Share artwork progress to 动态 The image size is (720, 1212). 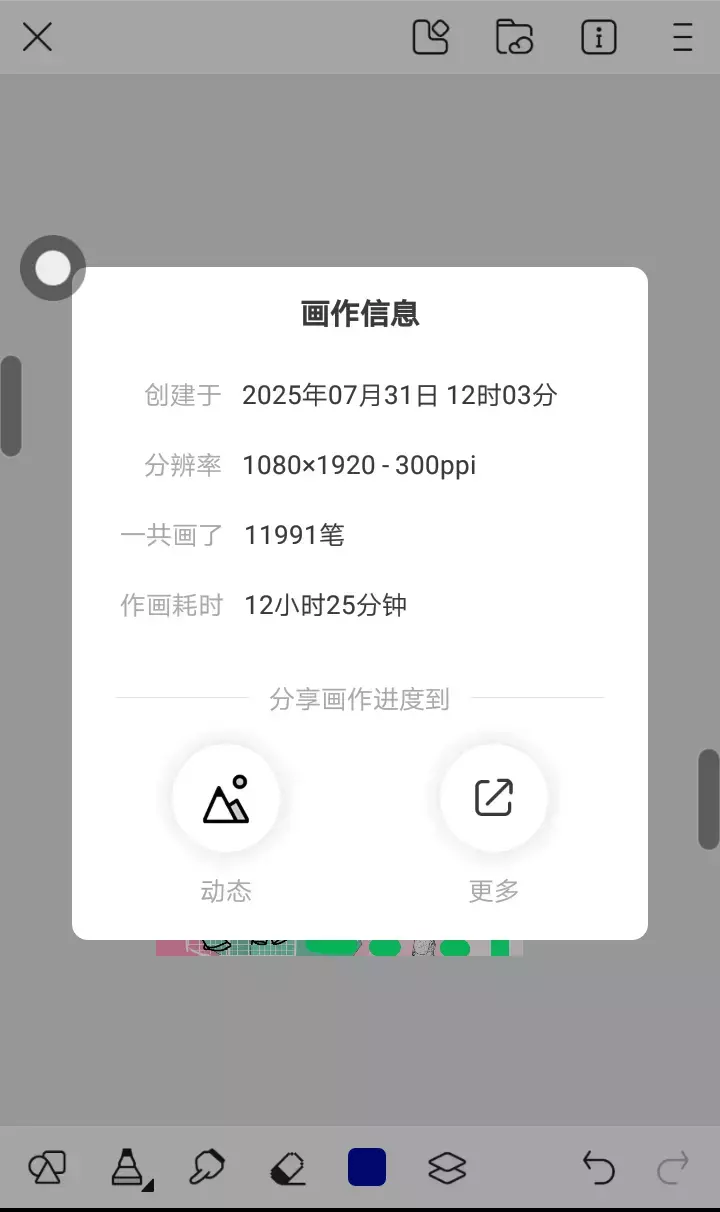[x=226, y=798]
